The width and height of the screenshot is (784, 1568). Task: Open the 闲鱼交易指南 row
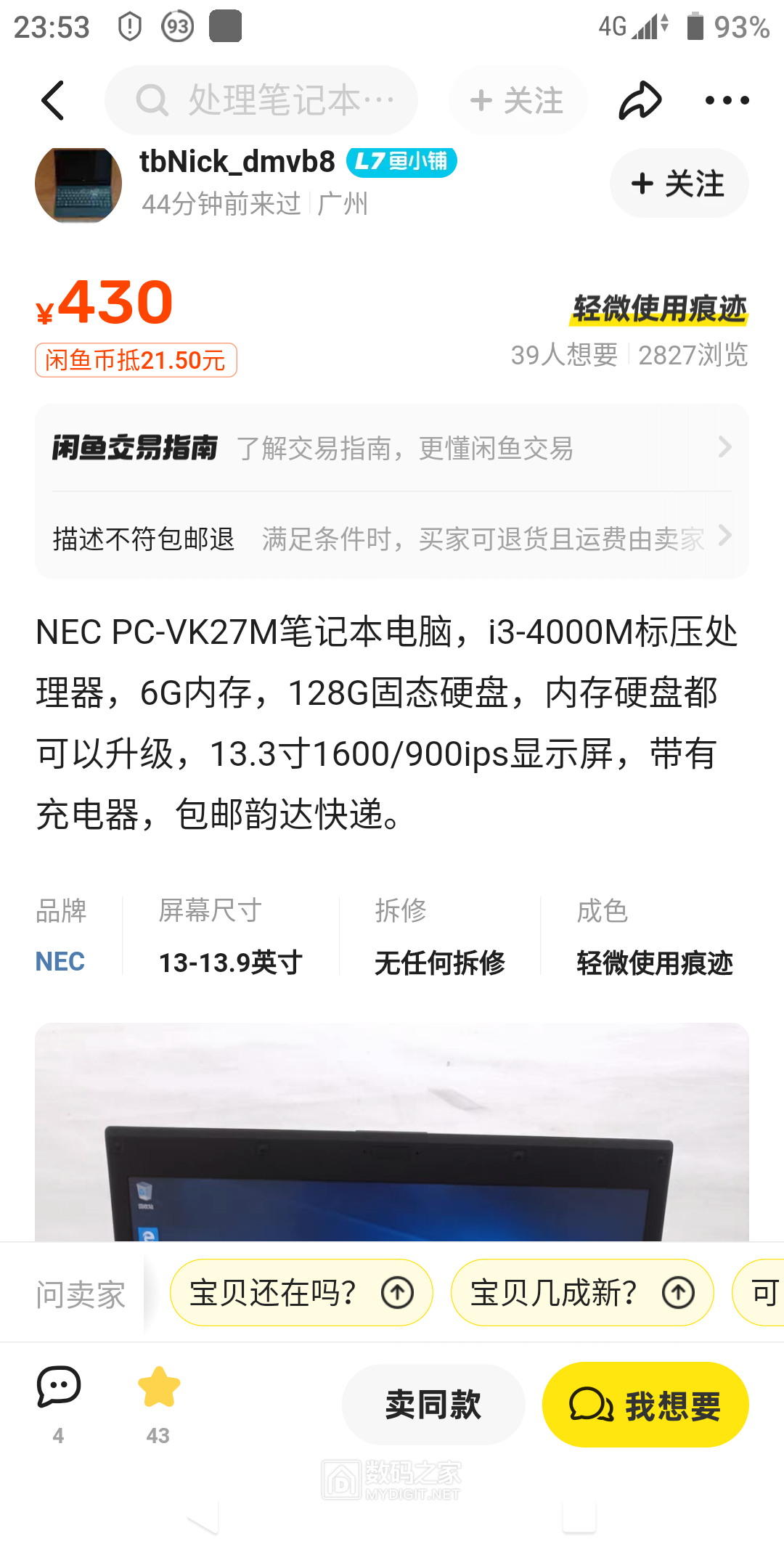click(392, 448)
